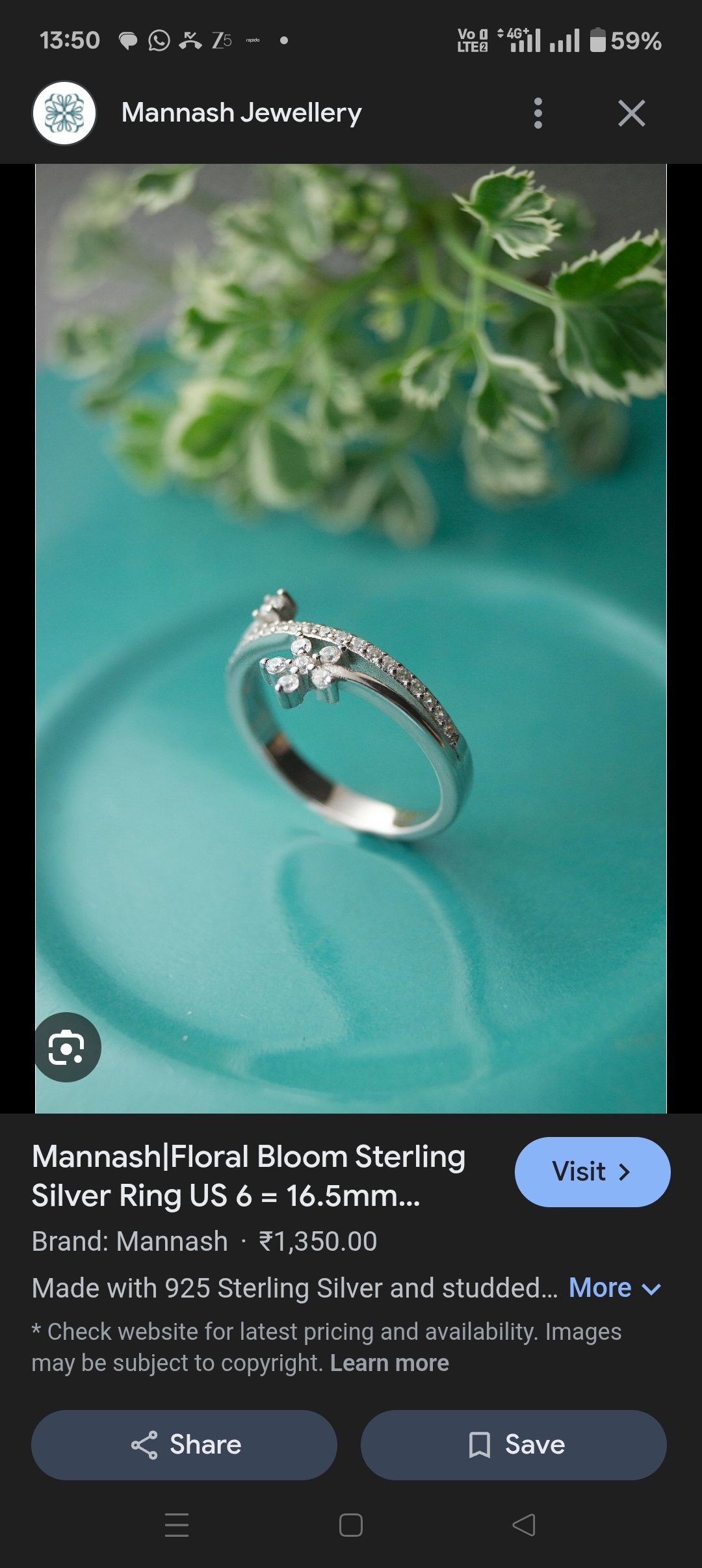Image resolution: width=702 pixels, height=1568 pixels.
Task: Share this ring image
Action: coord(184,1444)
